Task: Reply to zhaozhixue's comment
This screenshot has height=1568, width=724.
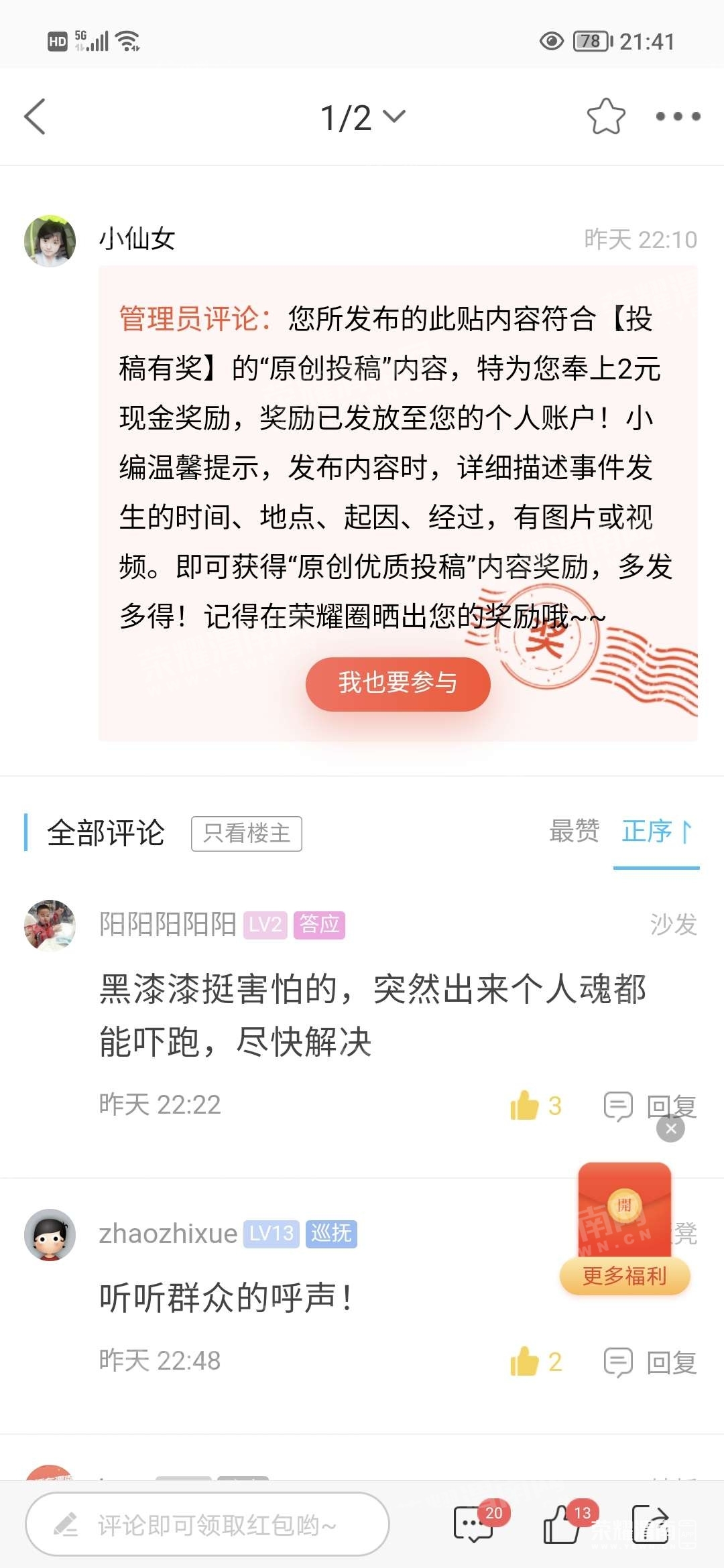Action: tap(650, 1362)
